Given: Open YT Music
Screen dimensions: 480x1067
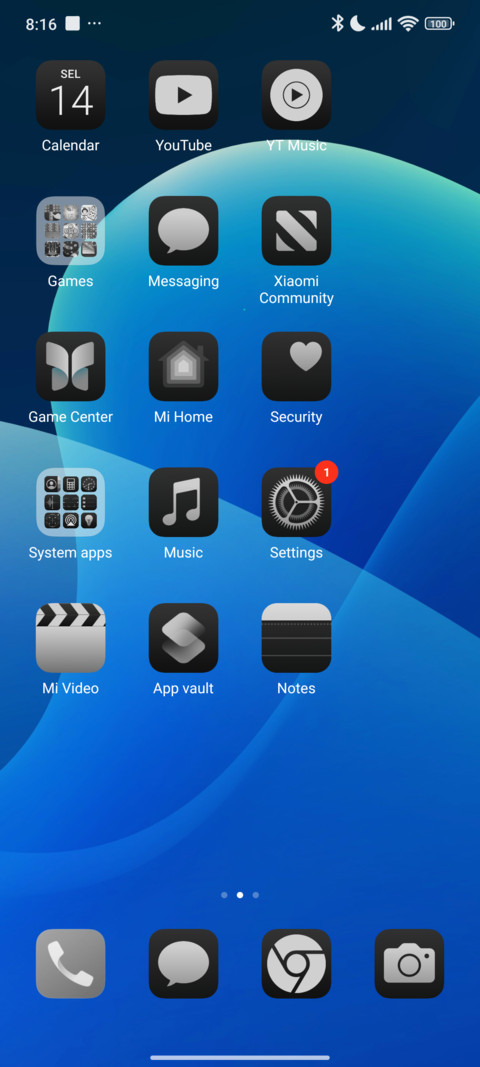Looking at the screenshot, I should click(x=296, y=95).
